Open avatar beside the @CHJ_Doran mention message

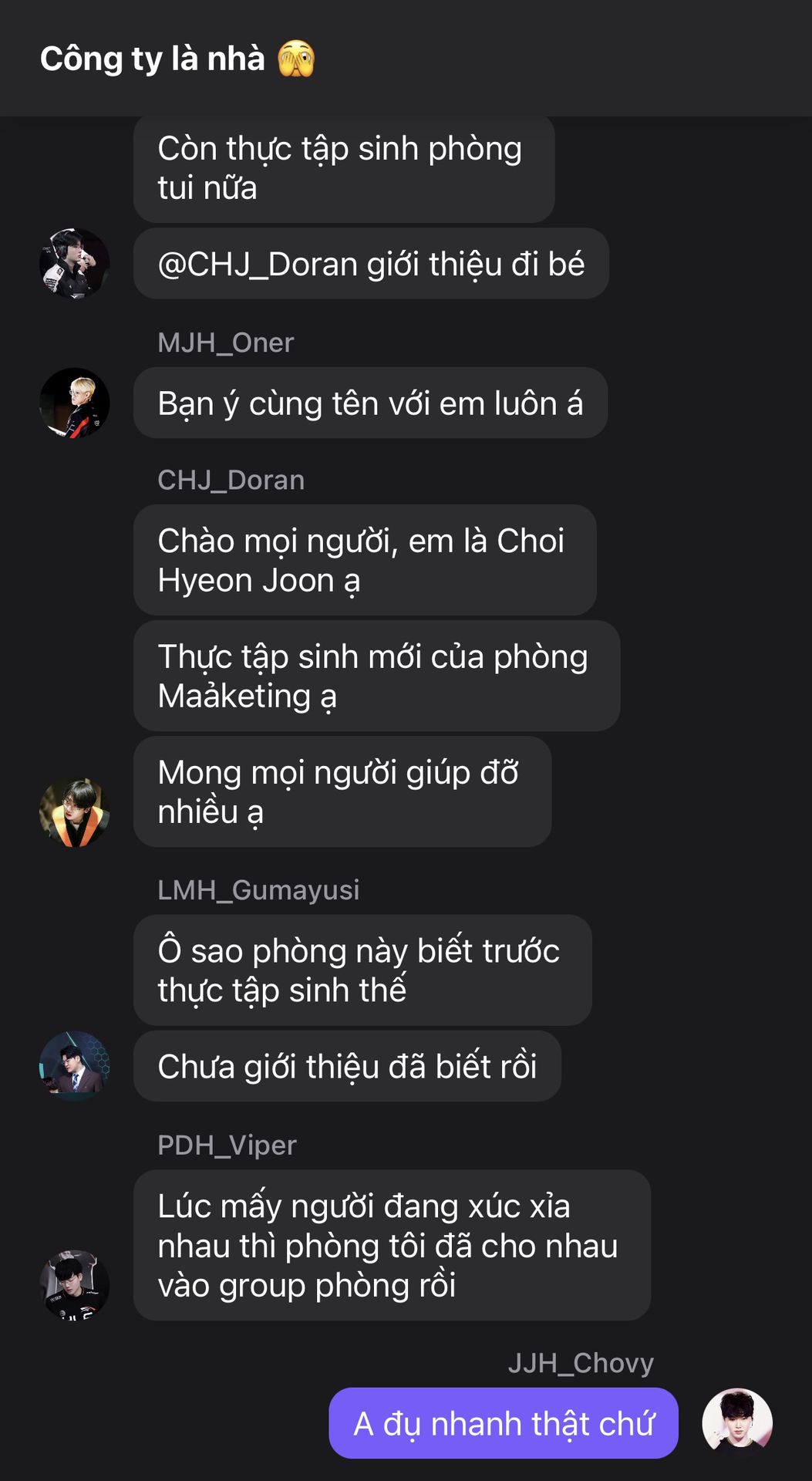(75, 263)
